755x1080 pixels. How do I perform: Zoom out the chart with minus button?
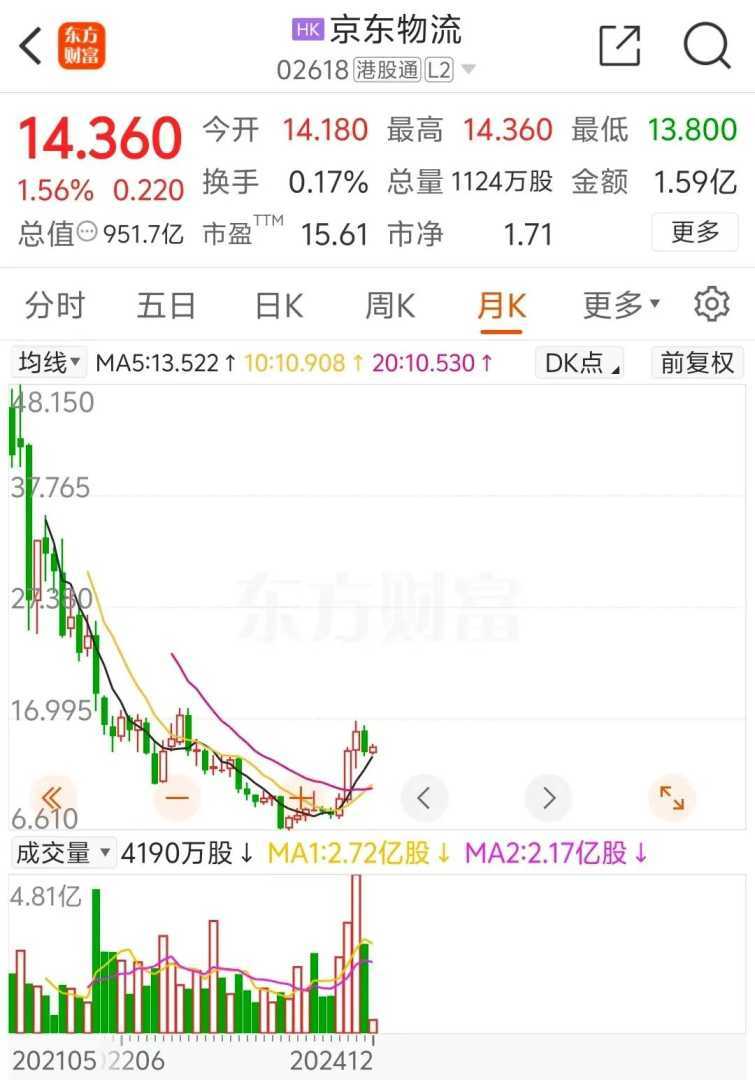click(x=178, y=797)
